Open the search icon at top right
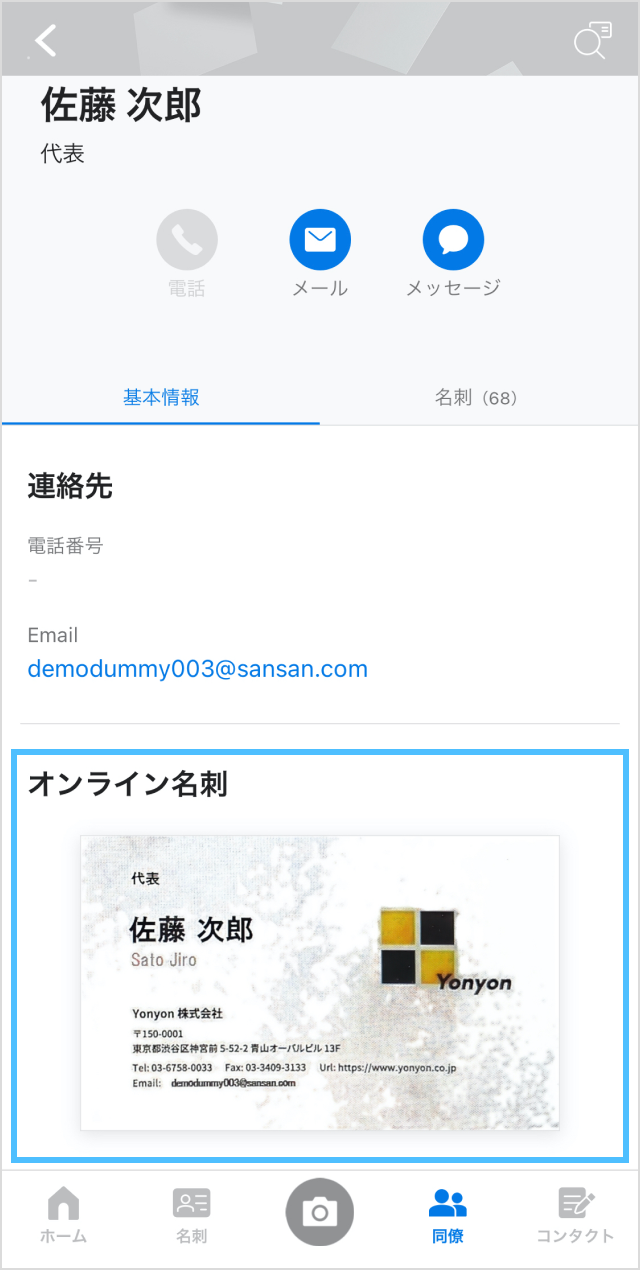The image size is (640, 1270). [x=592, y=41]
